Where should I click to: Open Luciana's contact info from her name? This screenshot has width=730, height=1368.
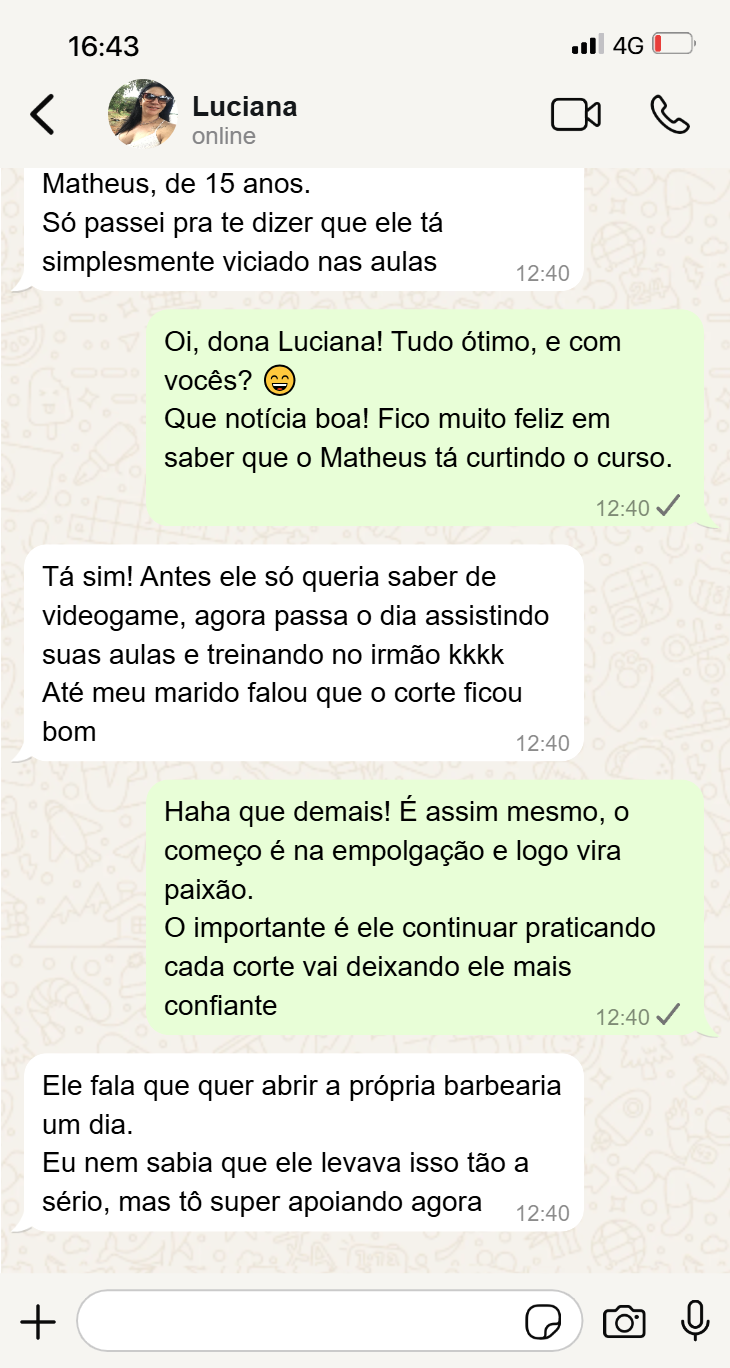[244, 107]
